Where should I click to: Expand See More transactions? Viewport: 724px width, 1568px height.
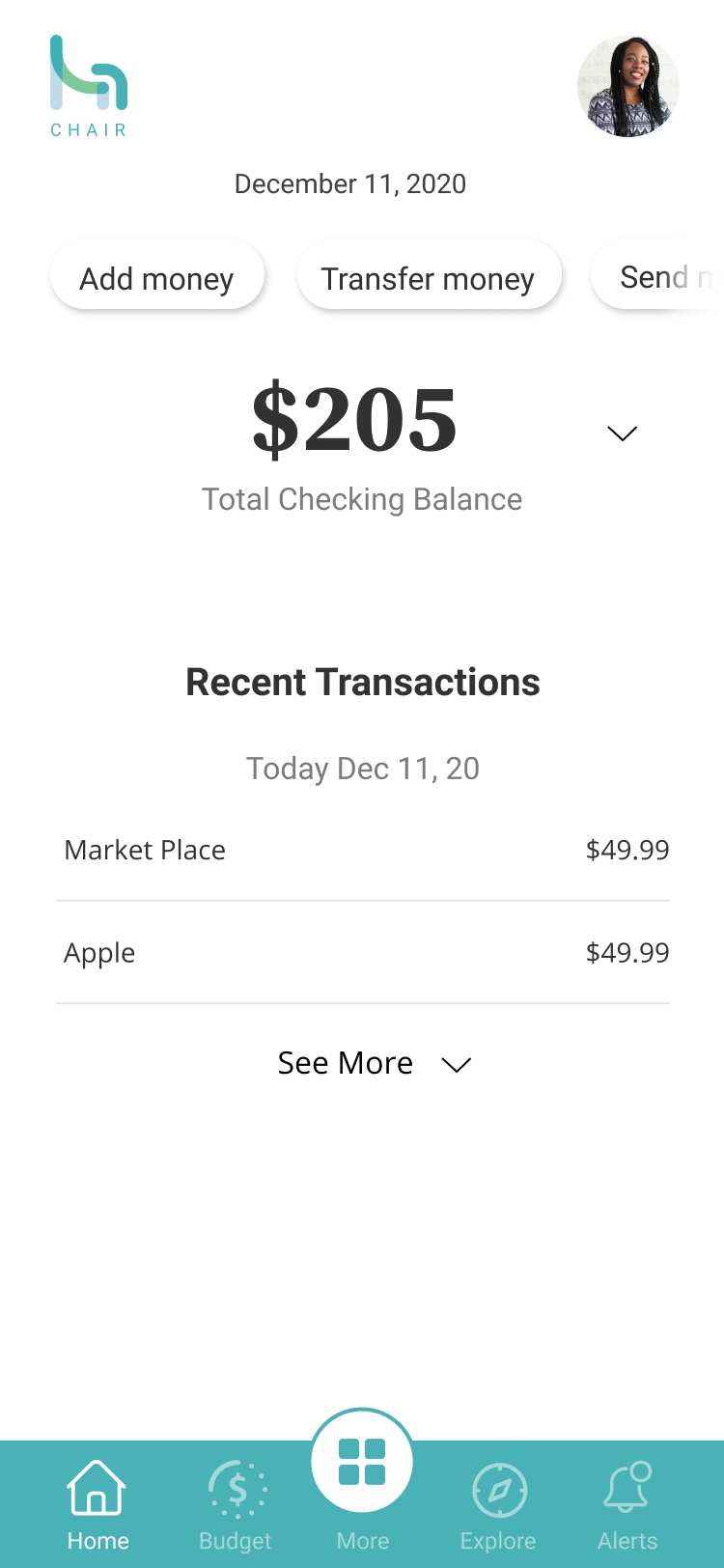click(x=373, y=1063)
